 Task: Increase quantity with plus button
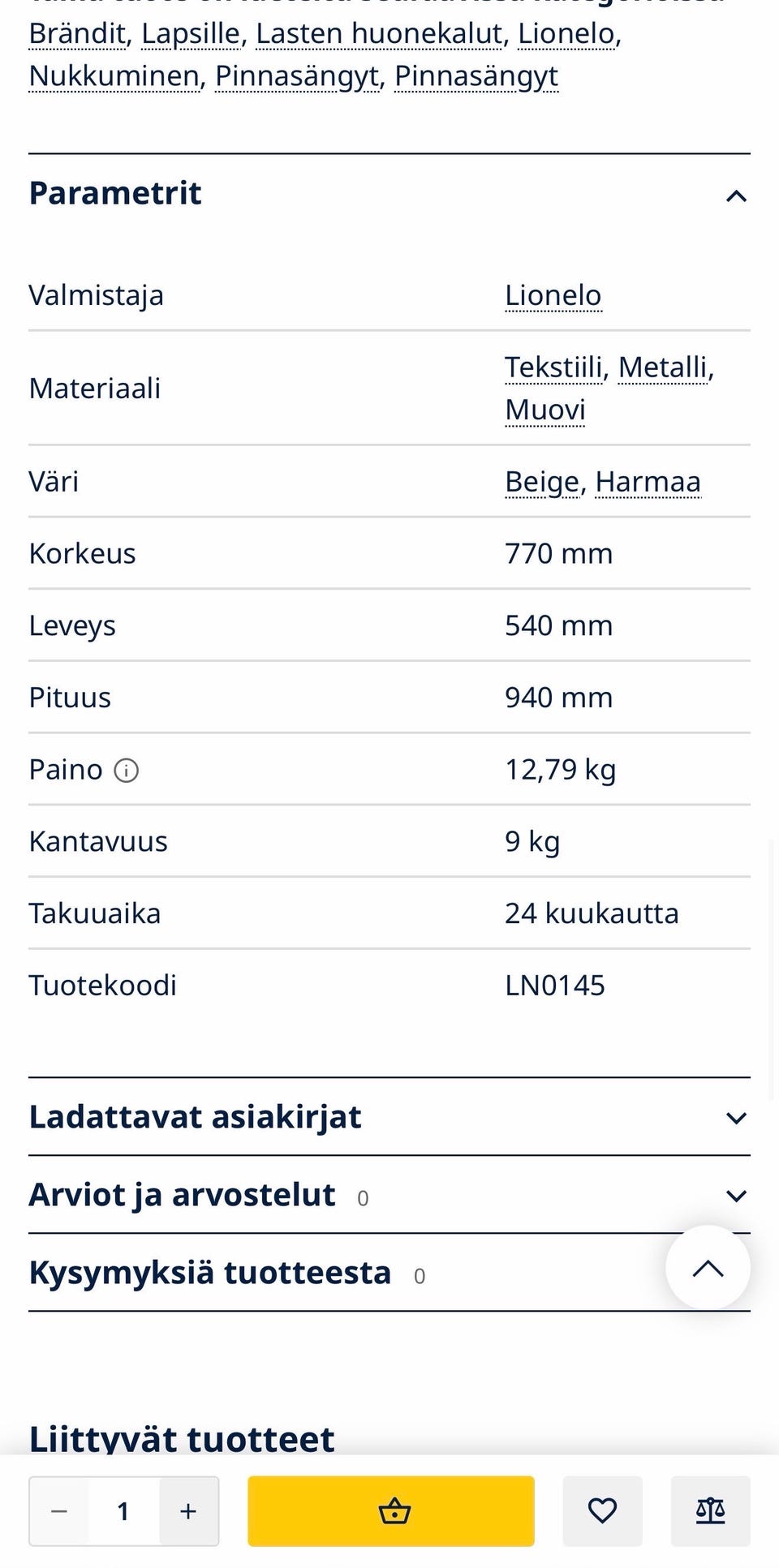pos(187,1510)
